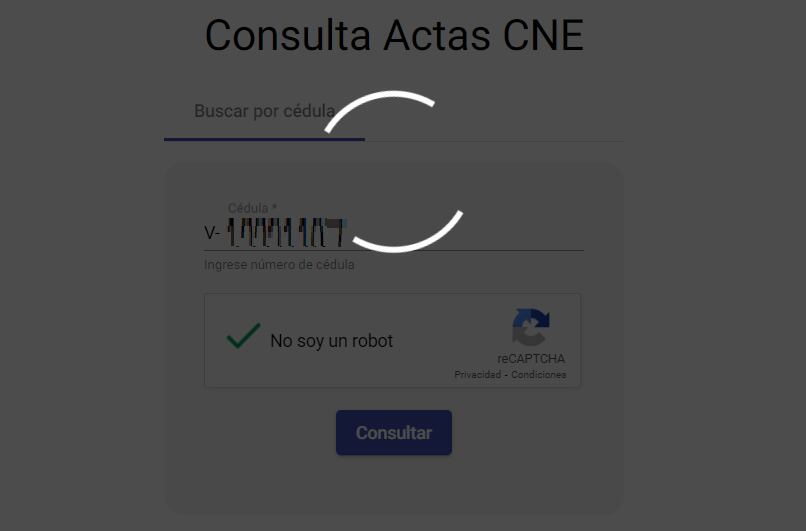
Task: Toggle the No soy un robot checkbox
Action: point(244,338)
